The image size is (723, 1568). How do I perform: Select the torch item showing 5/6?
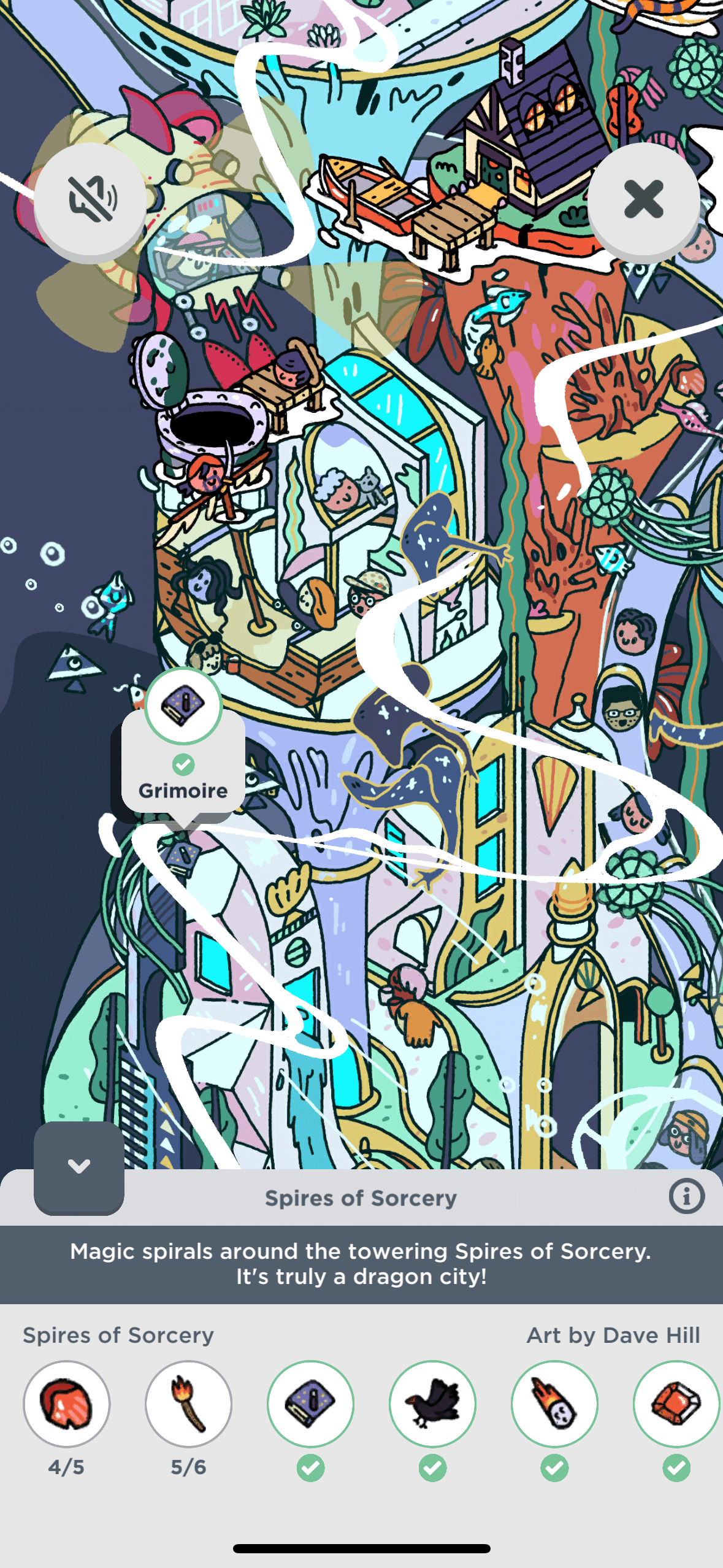click(x=189, y=1404)
